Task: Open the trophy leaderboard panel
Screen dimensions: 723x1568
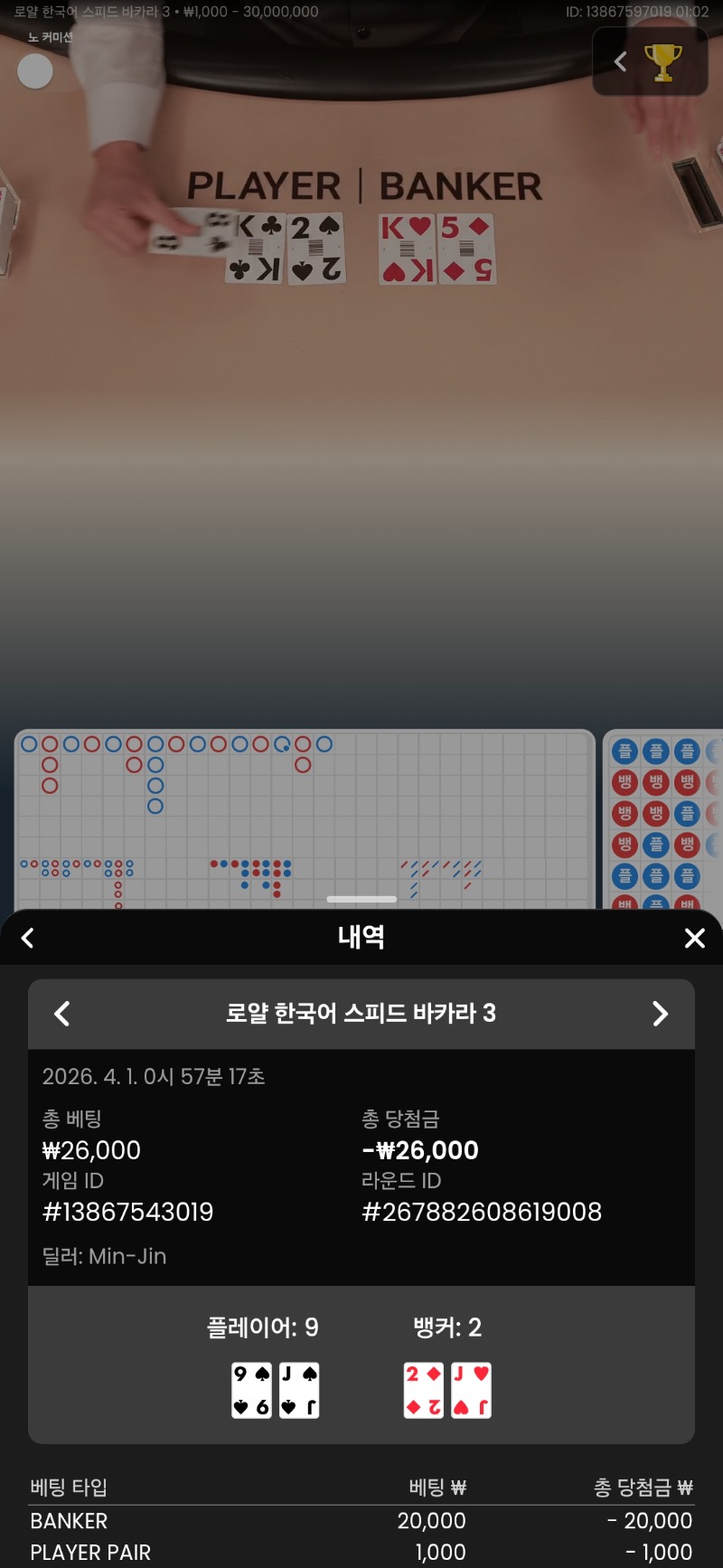Action: click(662, 62)
